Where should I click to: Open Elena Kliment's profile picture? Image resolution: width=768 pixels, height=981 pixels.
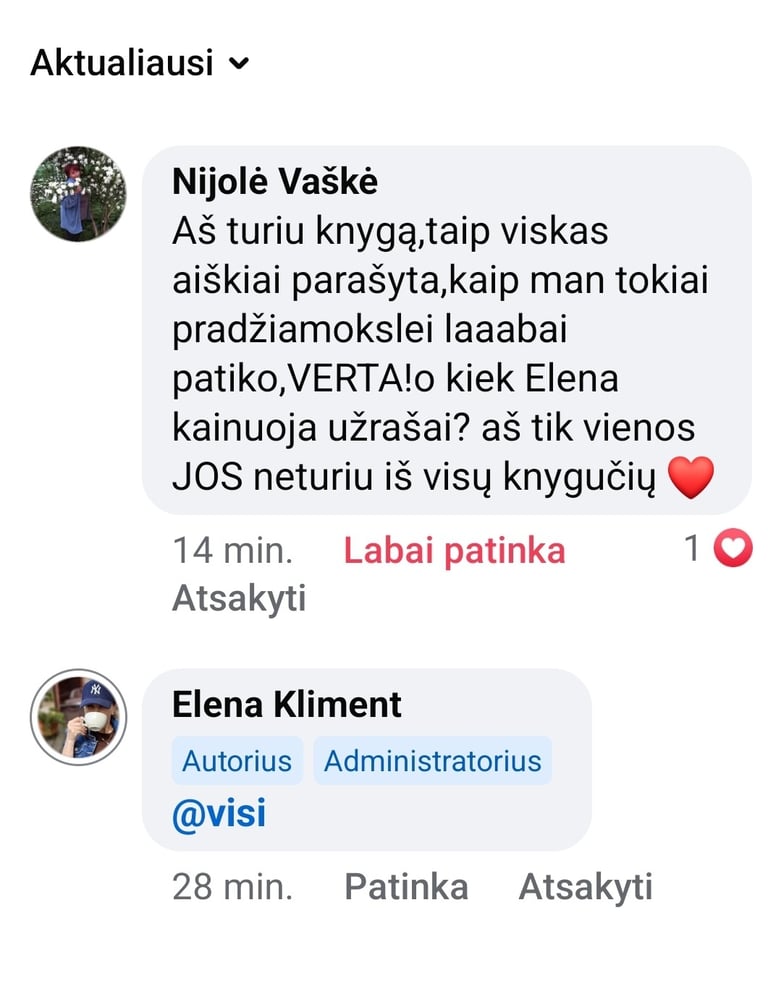coord(79,716)
